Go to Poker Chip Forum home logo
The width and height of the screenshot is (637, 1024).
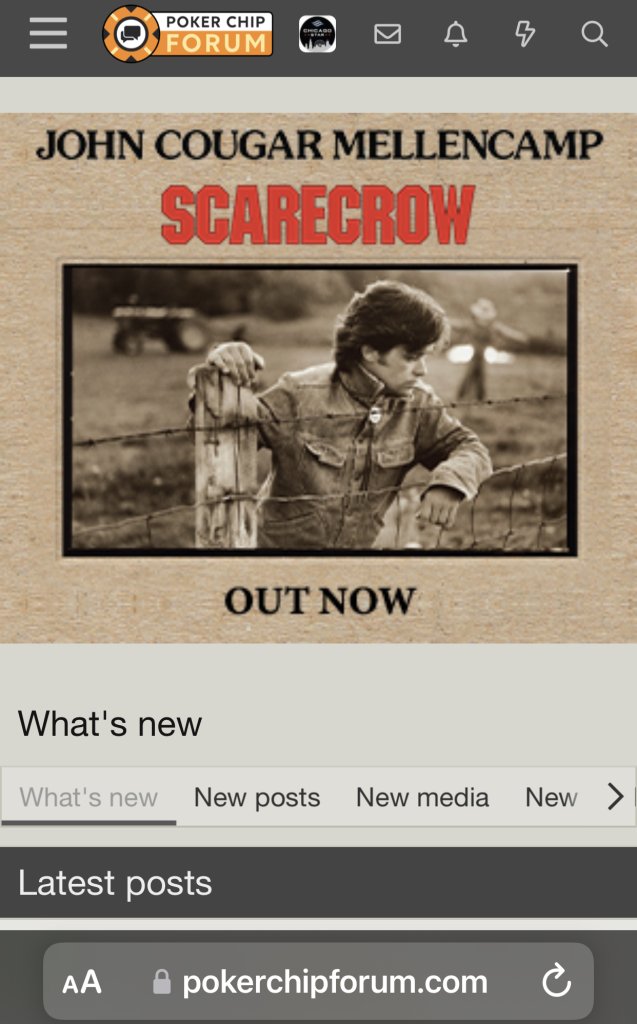tap(188, 34)
